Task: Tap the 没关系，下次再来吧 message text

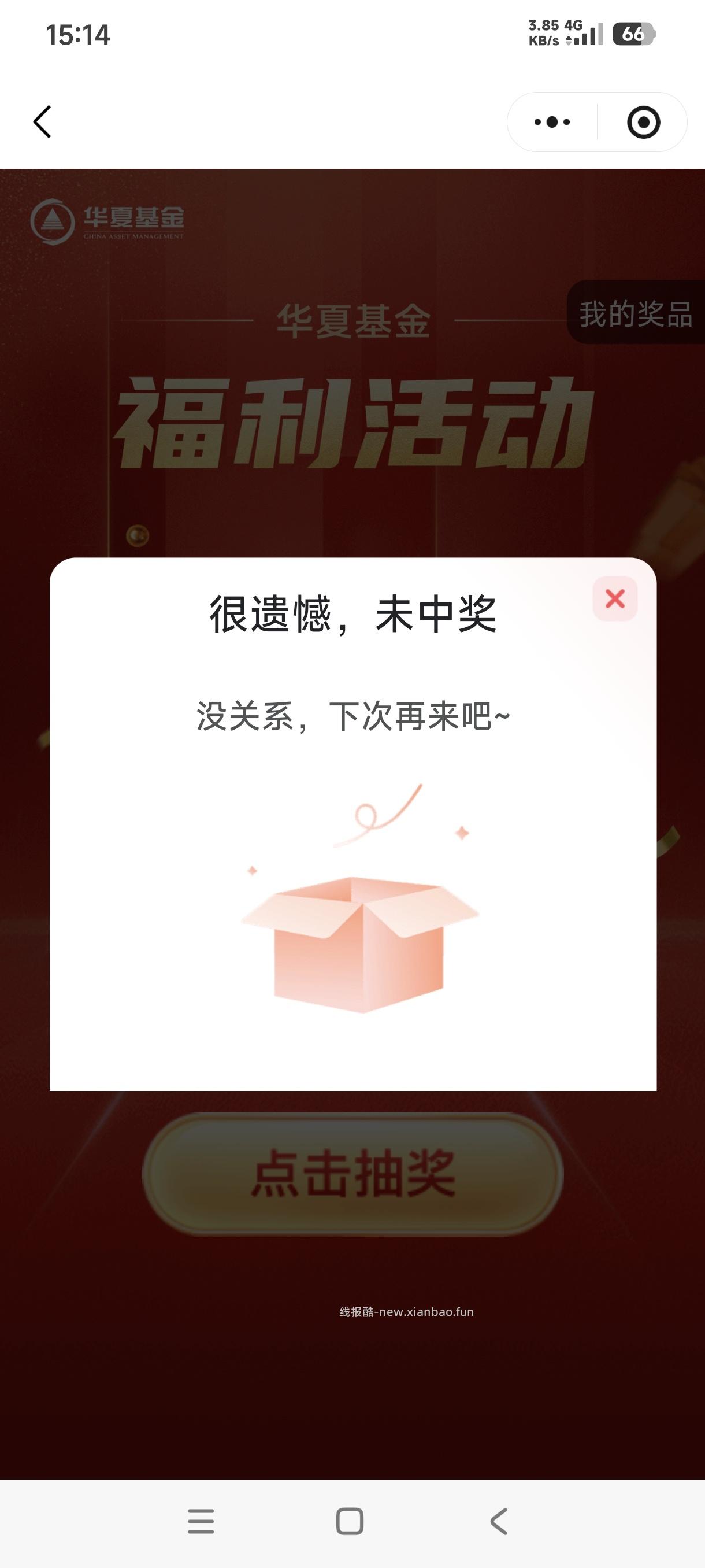Action: coord(353,718)
